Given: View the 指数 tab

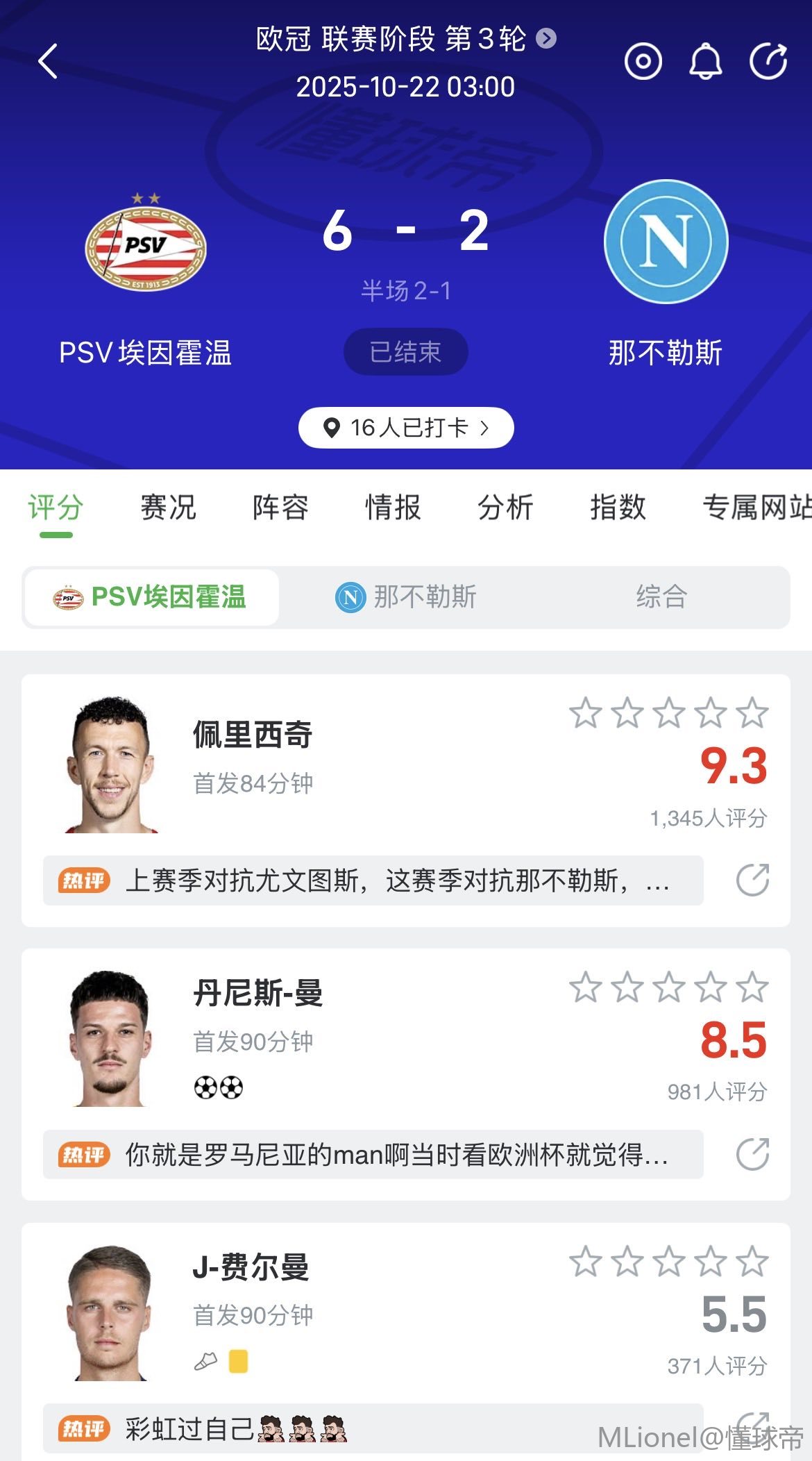Looking at the screenshot, I should [x=618, y=508].
